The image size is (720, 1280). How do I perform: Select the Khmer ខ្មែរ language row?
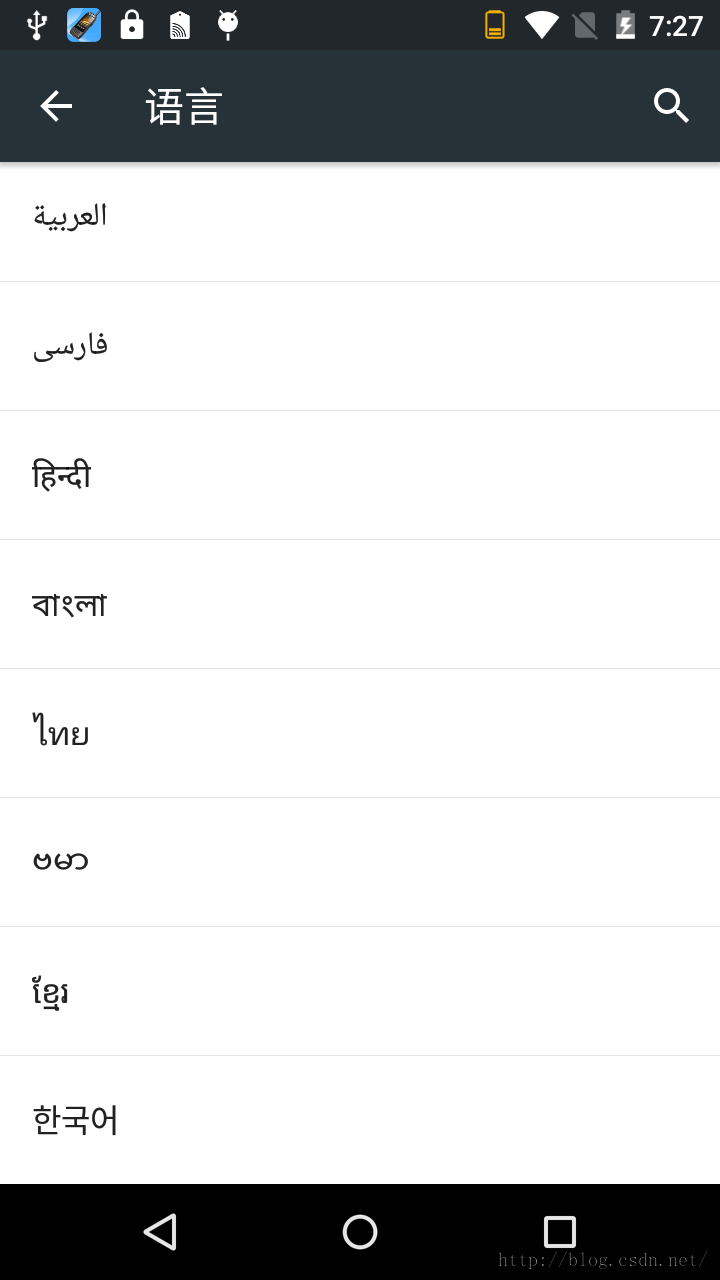click(x=360, y=991)
